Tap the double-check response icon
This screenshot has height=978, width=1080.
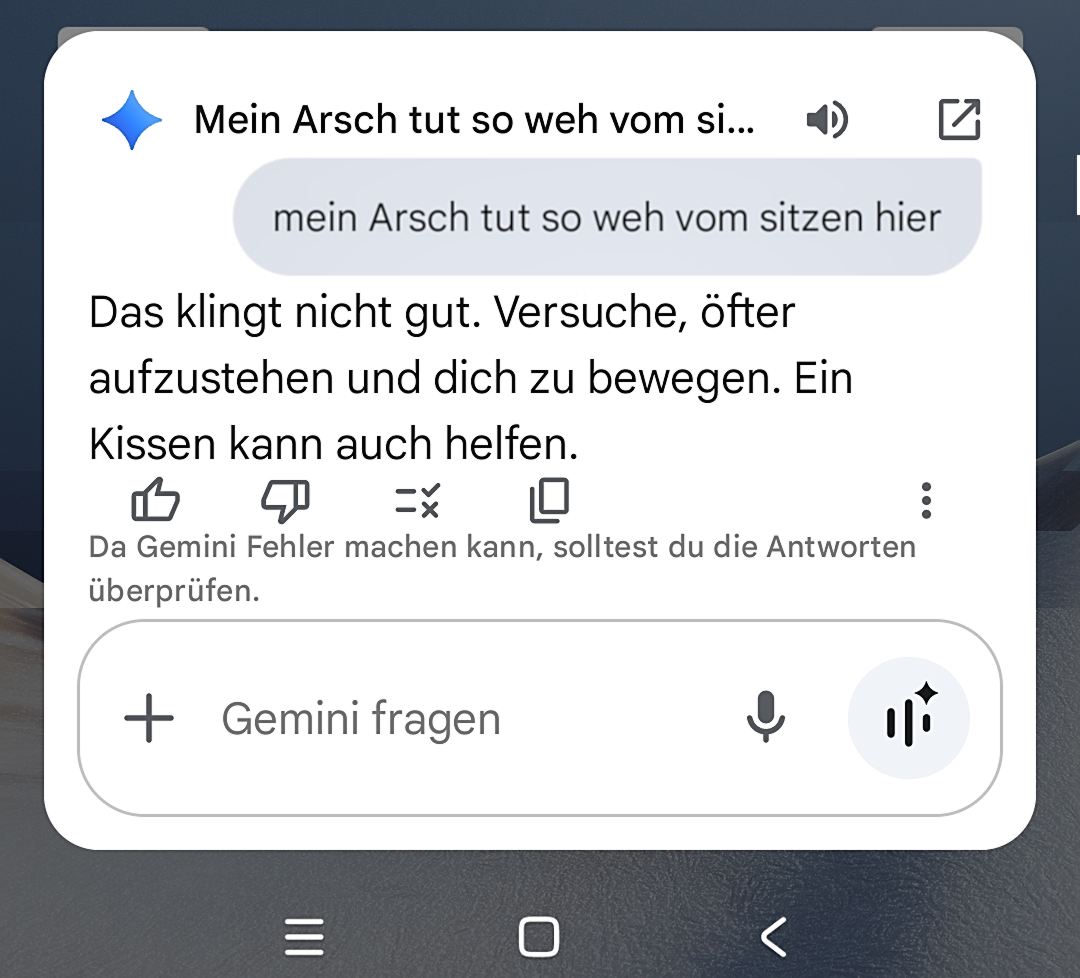416,500
